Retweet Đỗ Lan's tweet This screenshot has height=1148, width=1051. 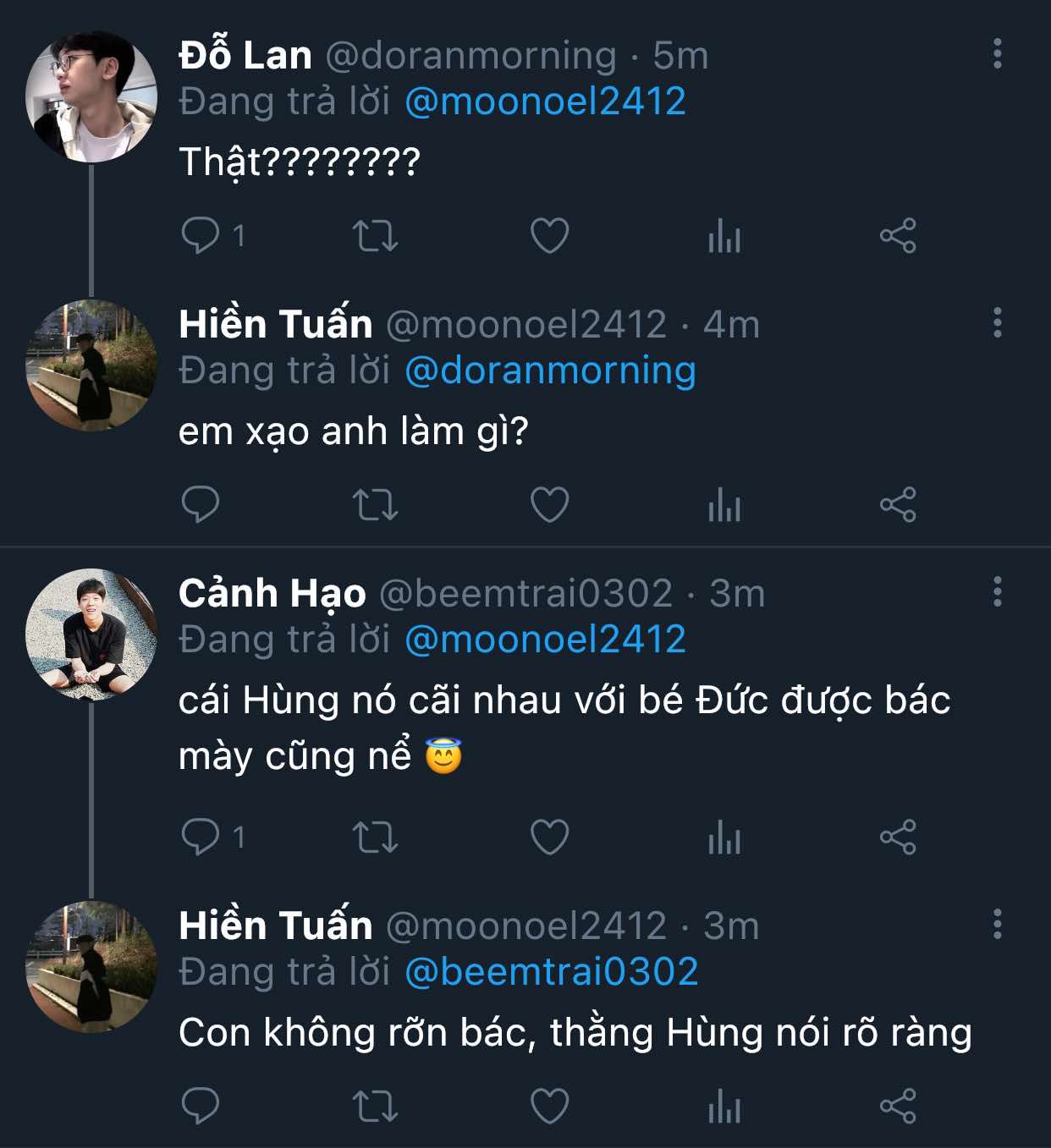click(x=375, y=236)
